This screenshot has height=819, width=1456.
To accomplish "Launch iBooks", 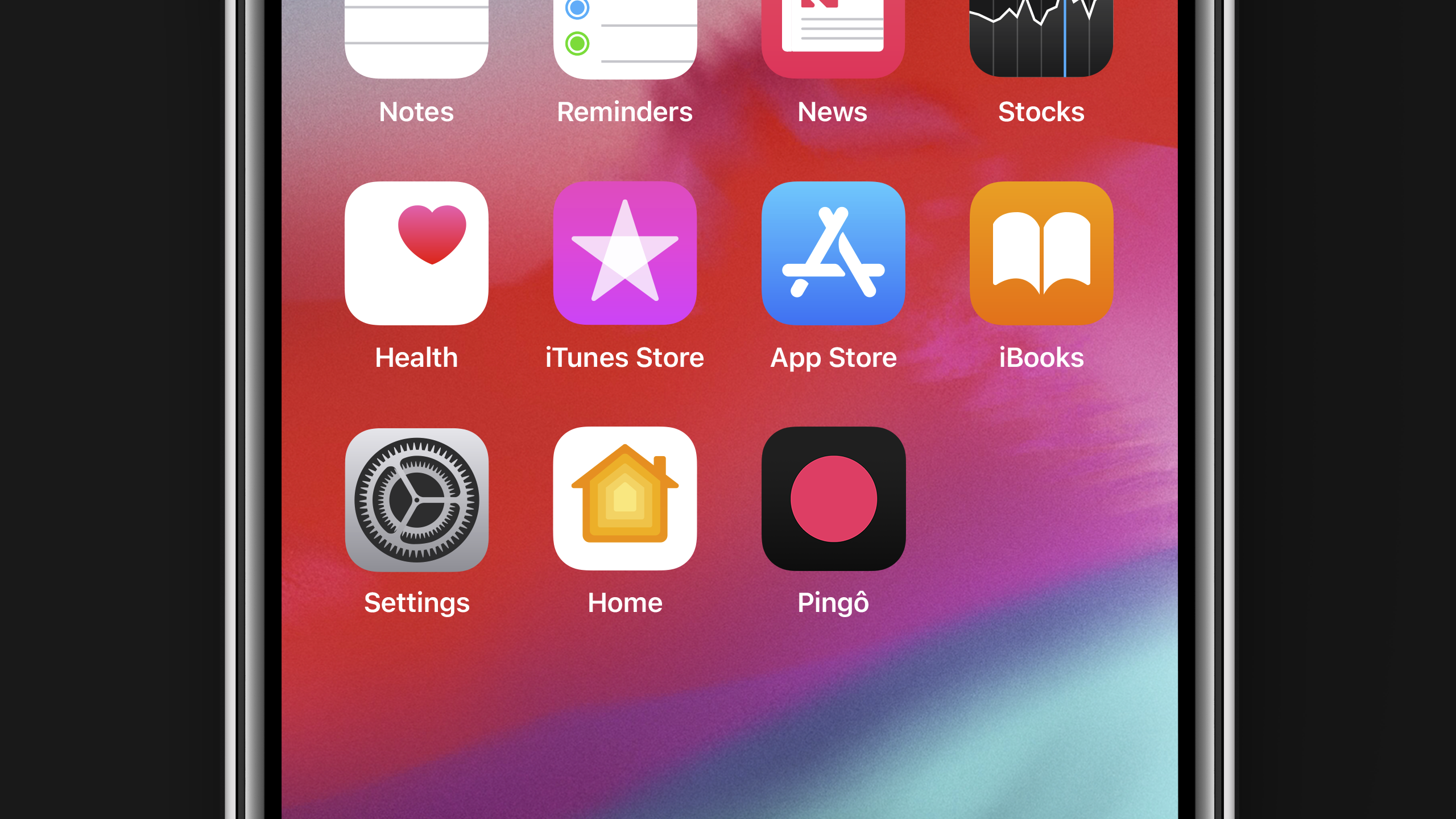I will click(x=1041, y=254).
